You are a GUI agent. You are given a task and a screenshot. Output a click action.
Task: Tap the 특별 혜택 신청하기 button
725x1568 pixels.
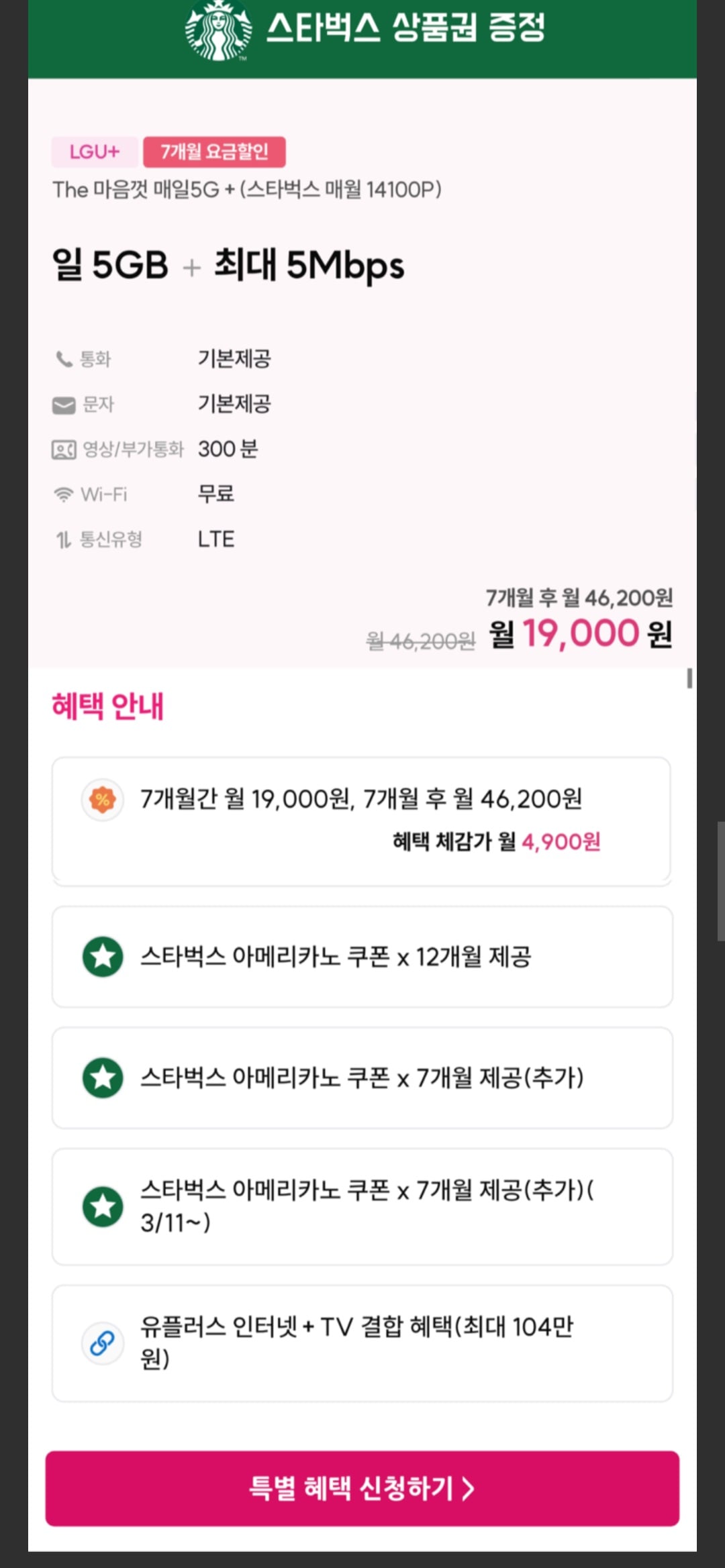tap(362, 1488)
